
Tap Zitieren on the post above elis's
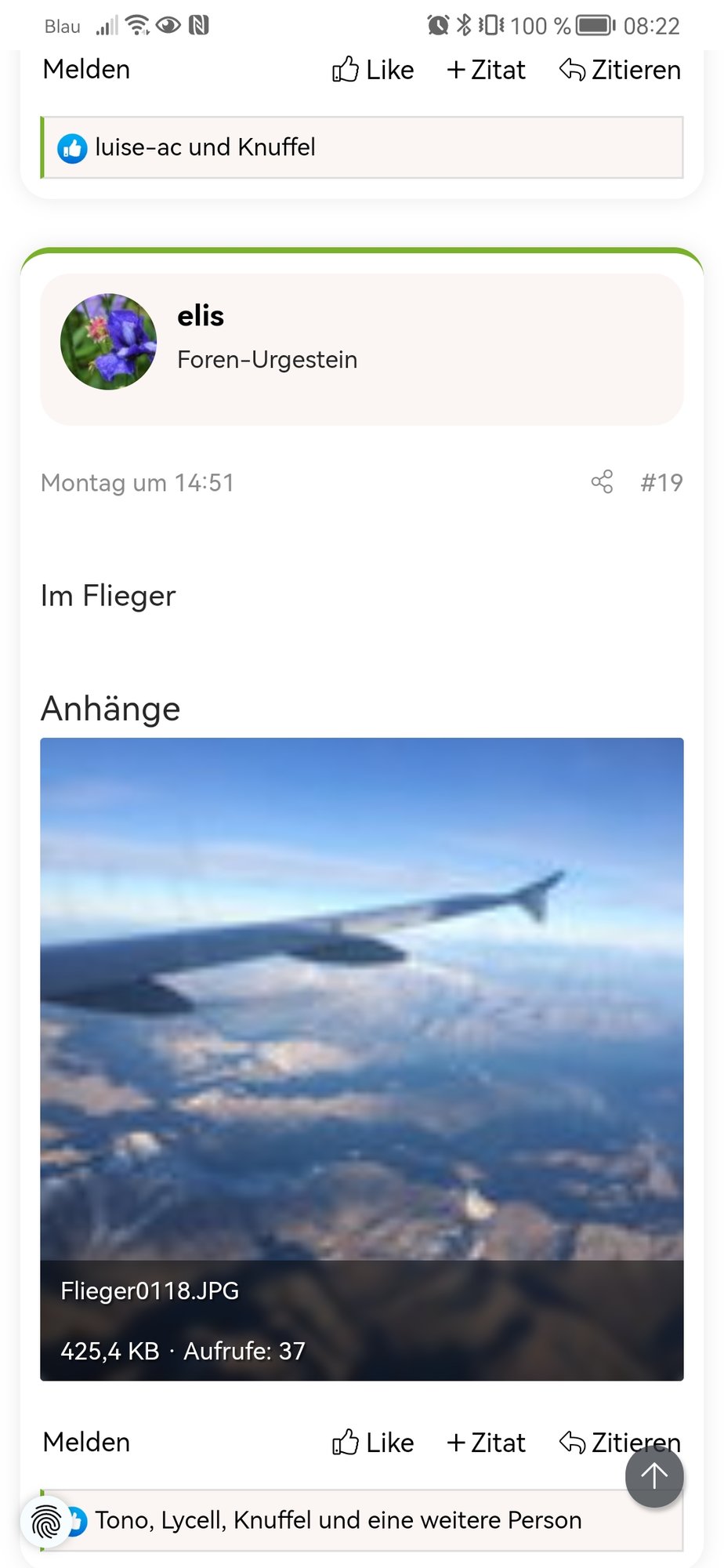[620, 71]
